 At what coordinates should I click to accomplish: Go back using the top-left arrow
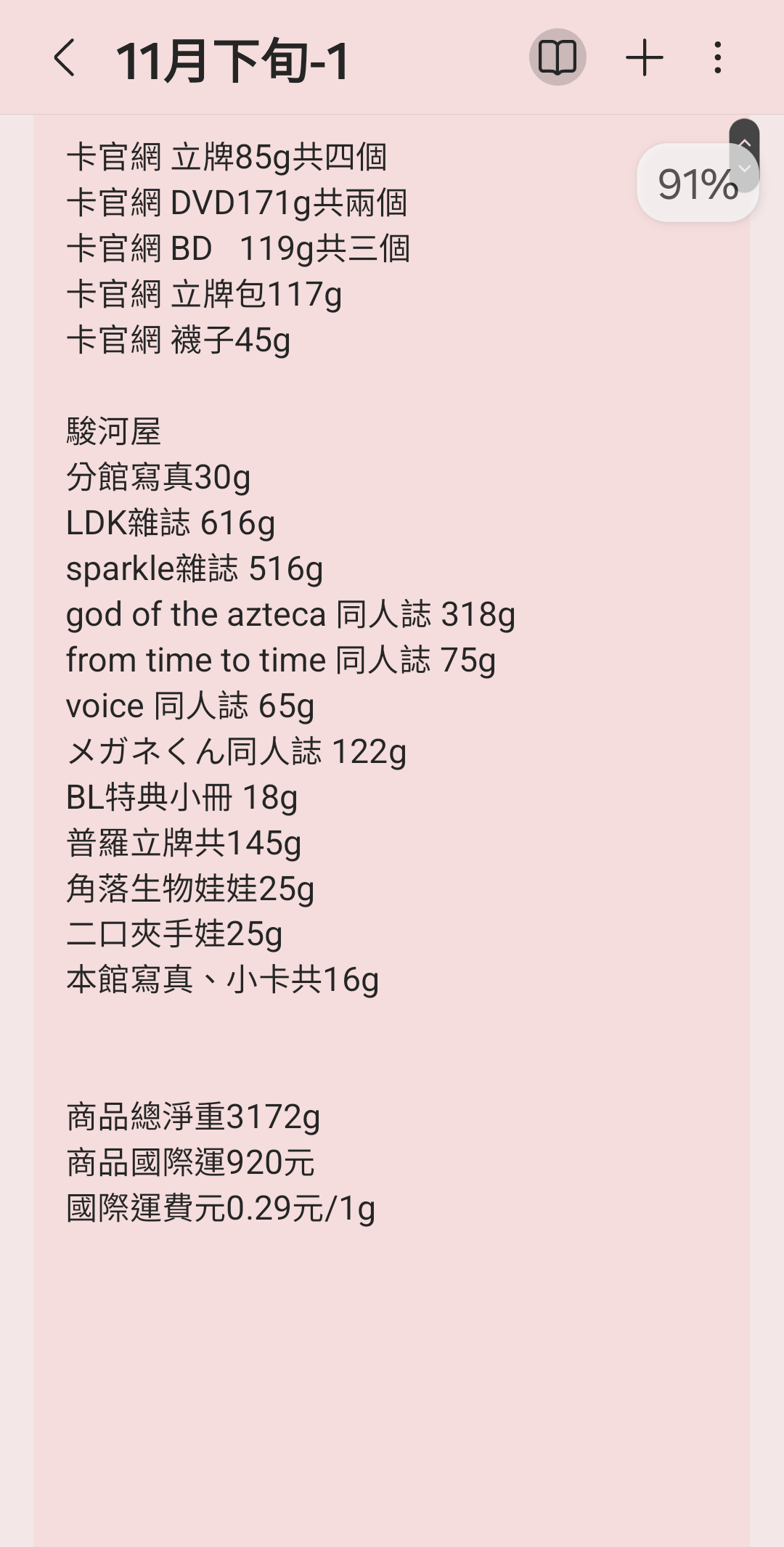click(x=65, y=58)
